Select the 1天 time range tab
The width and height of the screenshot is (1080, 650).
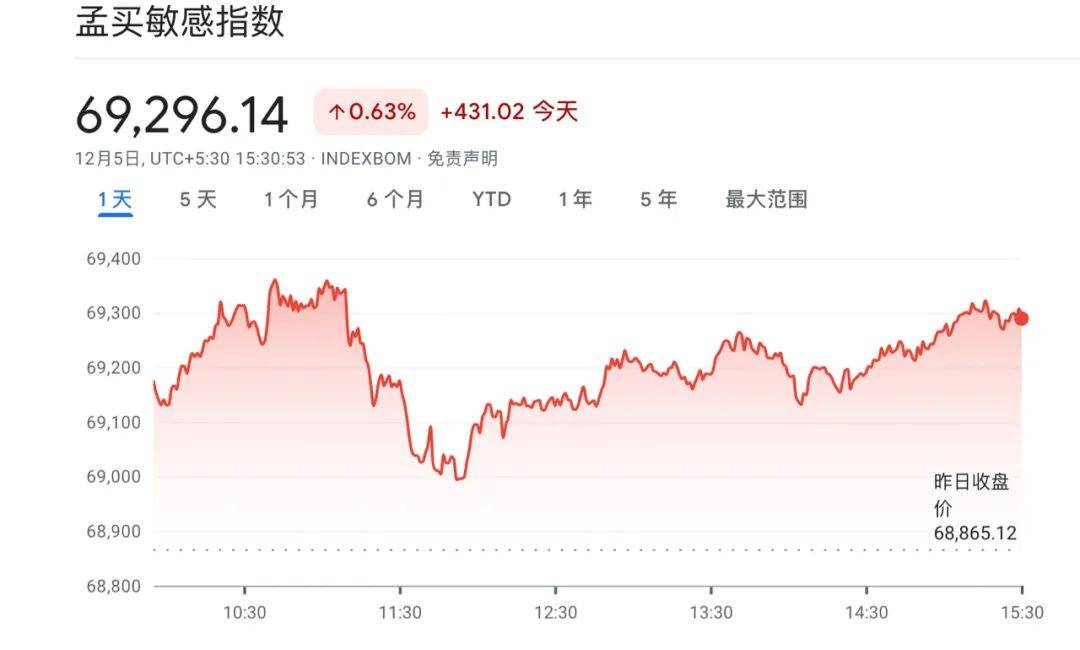pos(115,199)
